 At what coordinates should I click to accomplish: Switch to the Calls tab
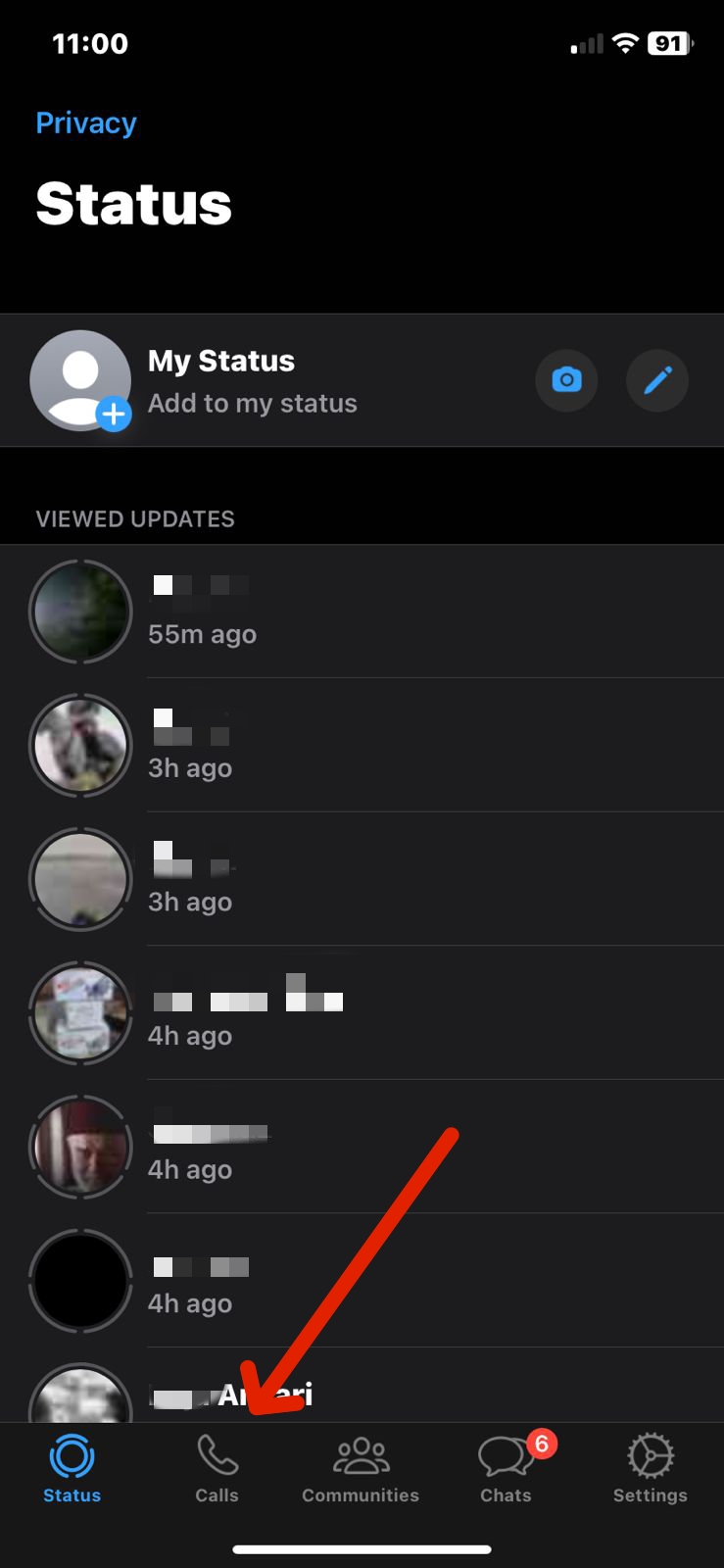[x=217, y=1469]
